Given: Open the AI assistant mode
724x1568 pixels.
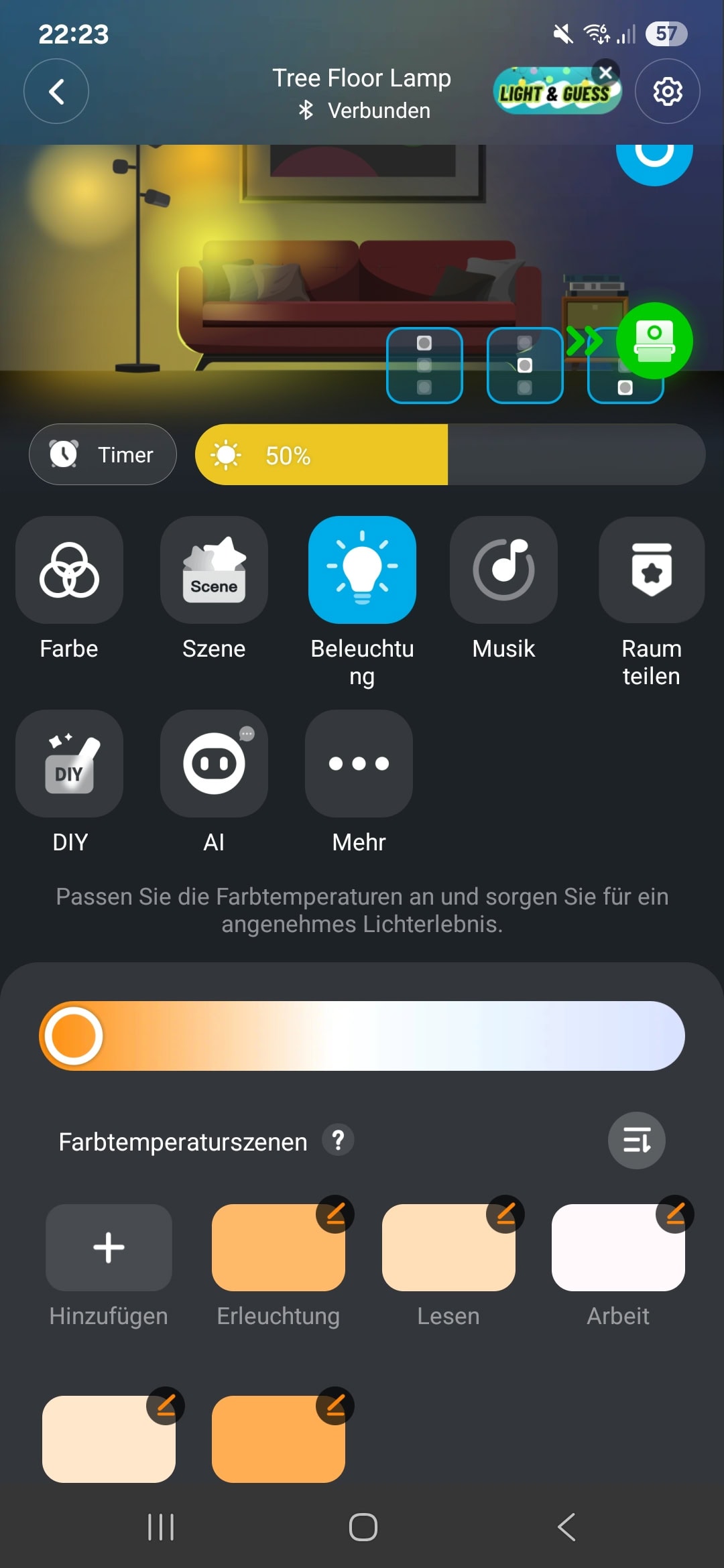Looking at the screenshot, I should 214,763.
